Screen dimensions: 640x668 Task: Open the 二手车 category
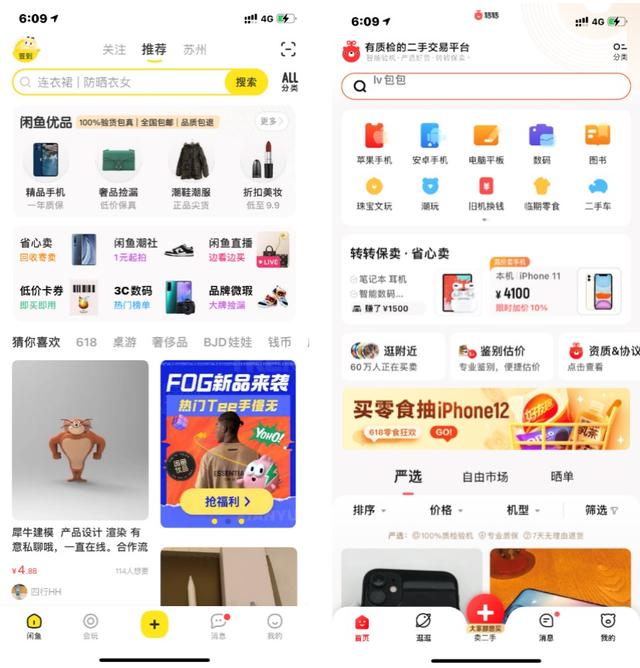point(598,192)
